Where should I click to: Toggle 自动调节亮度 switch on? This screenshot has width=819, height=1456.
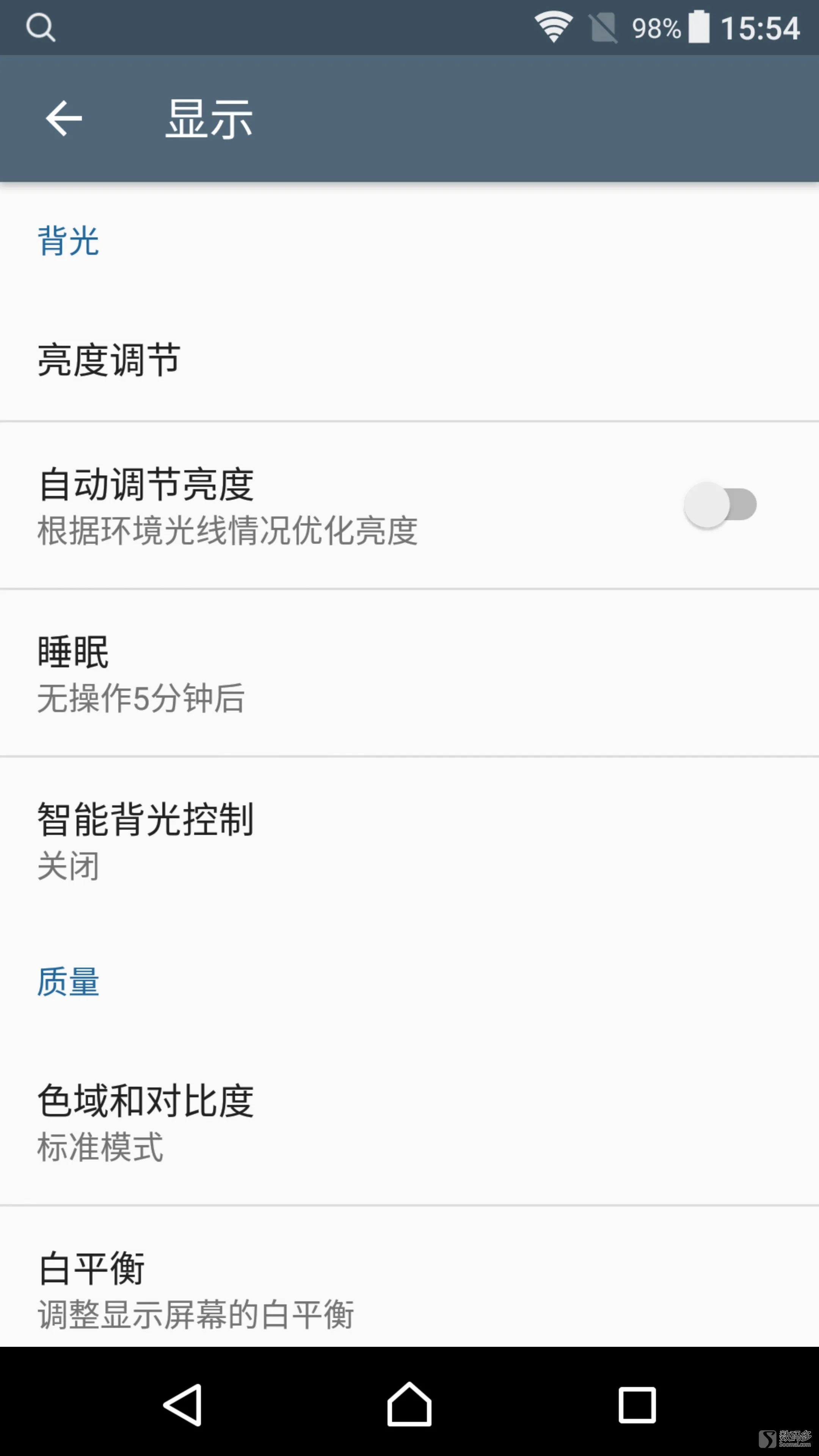(720, 504)
